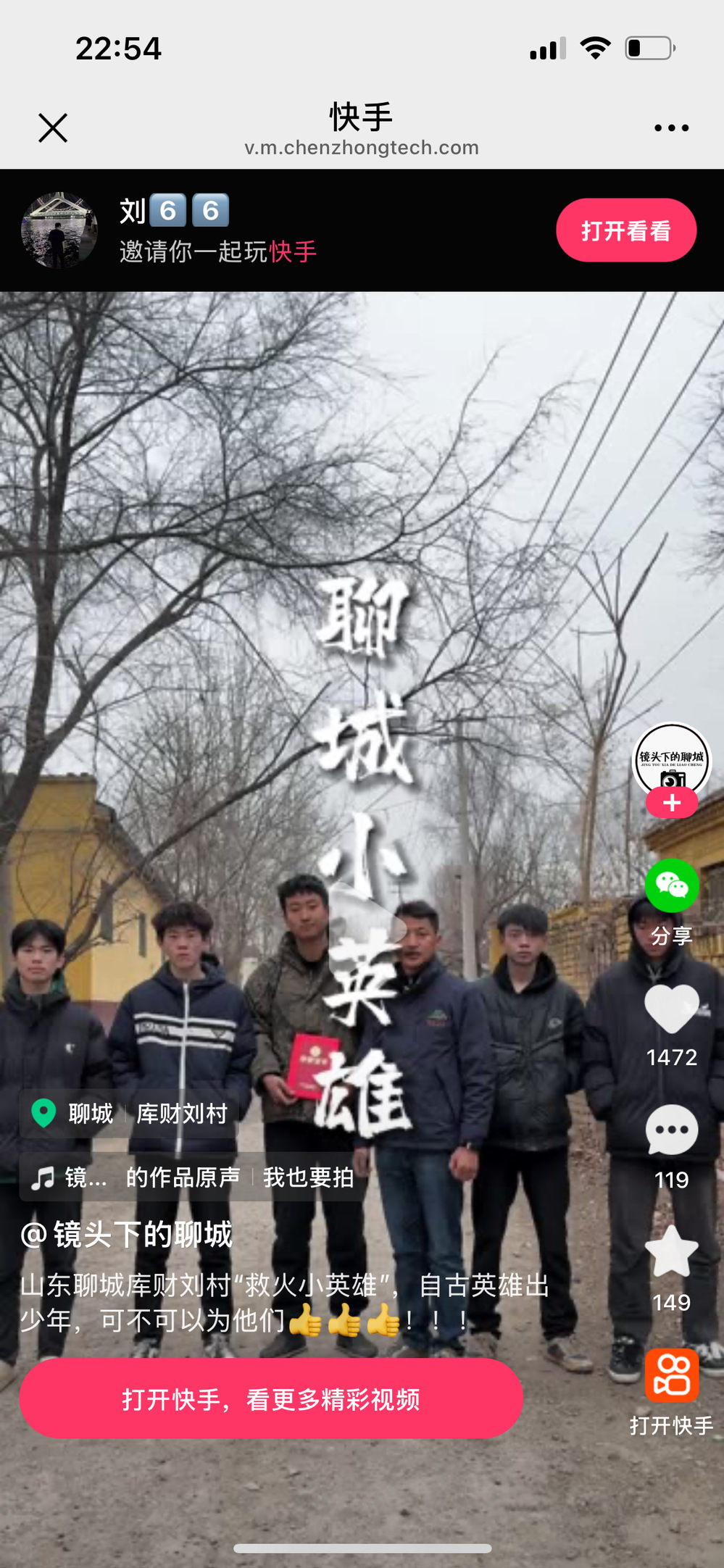This screenshot has height=1568, width=724.
Task: Follow the author with plus button
Action: pyautogui.click(x=672, y=803)
